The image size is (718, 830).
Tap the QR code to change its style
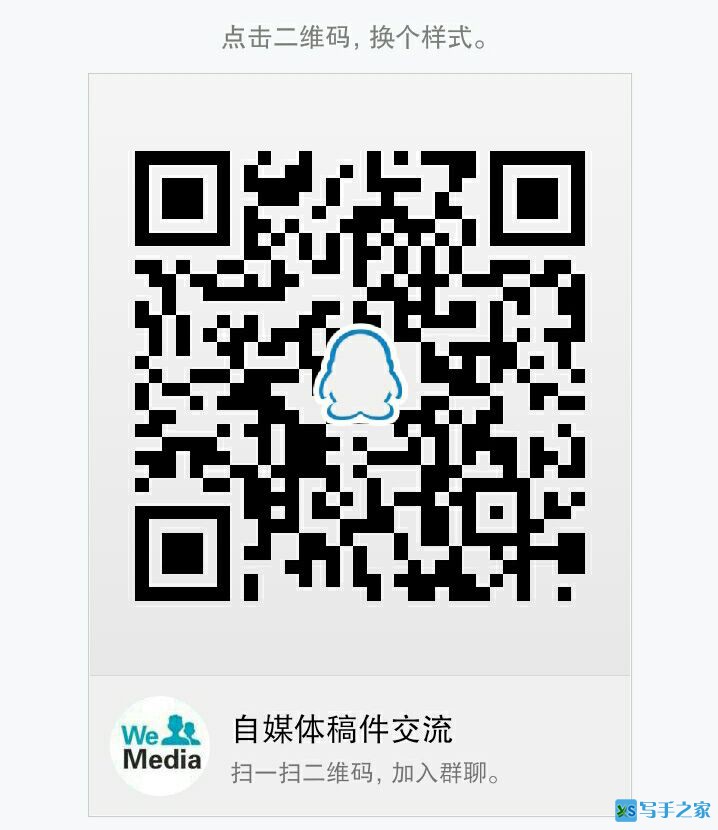pos(359,375)
